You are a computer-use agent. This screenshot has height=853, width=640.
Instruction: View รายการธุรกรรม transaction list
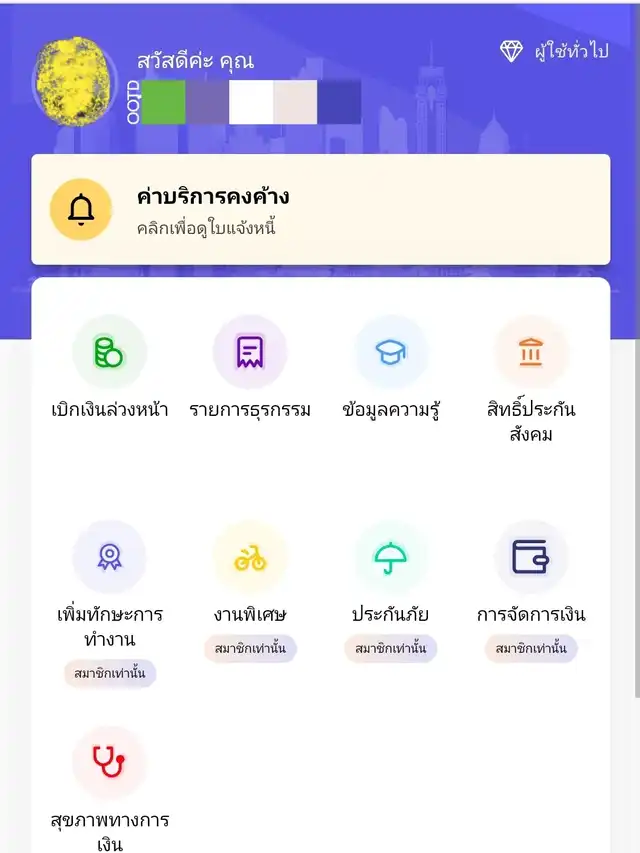[250, 353]
